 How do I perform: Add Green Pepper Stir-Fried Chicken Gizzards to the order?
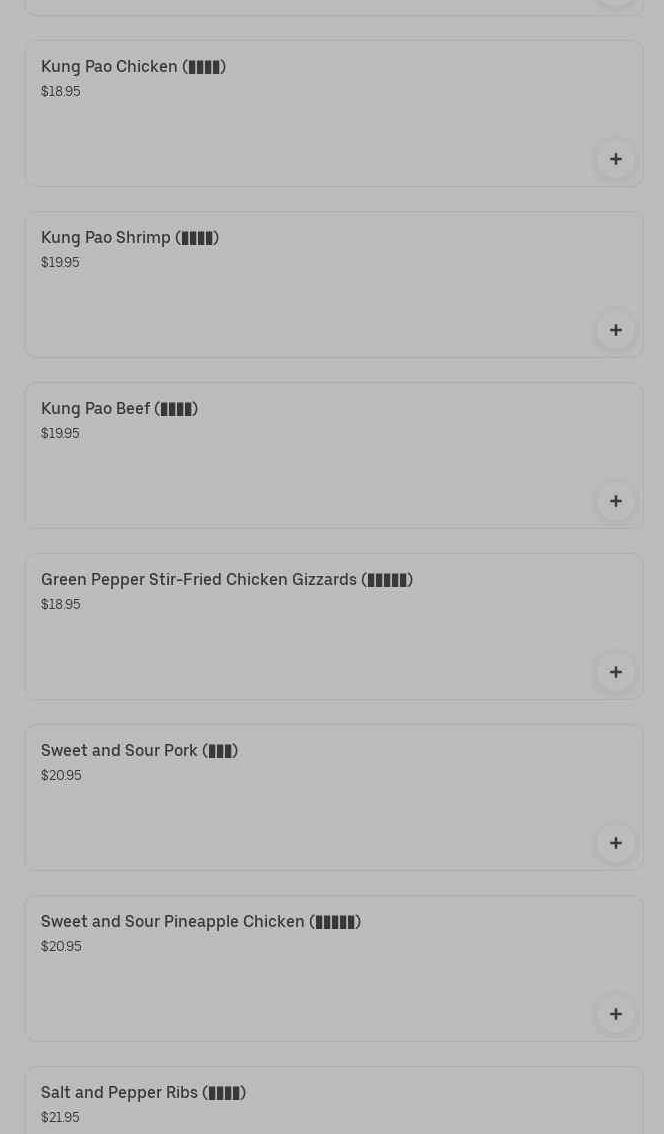[616, 672]
